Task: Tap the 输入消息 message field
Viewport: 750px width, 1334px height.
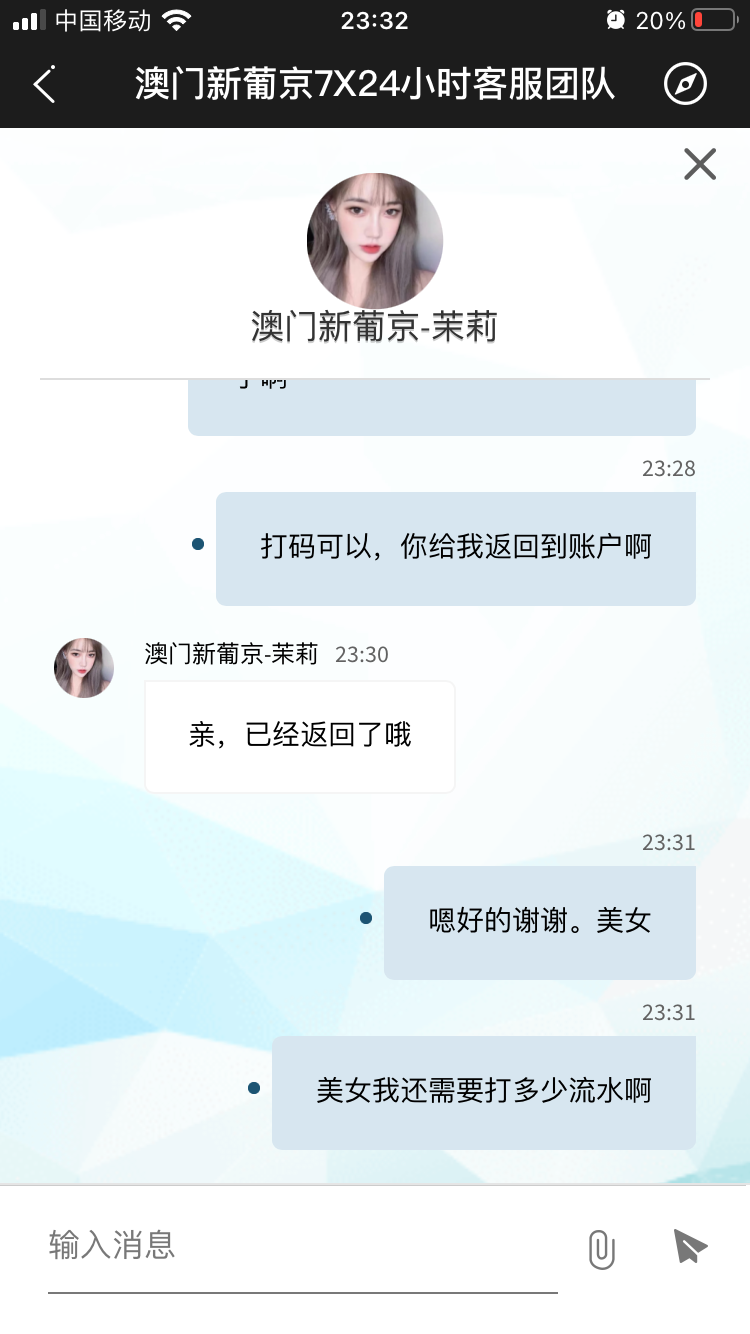Action: 300,1246
